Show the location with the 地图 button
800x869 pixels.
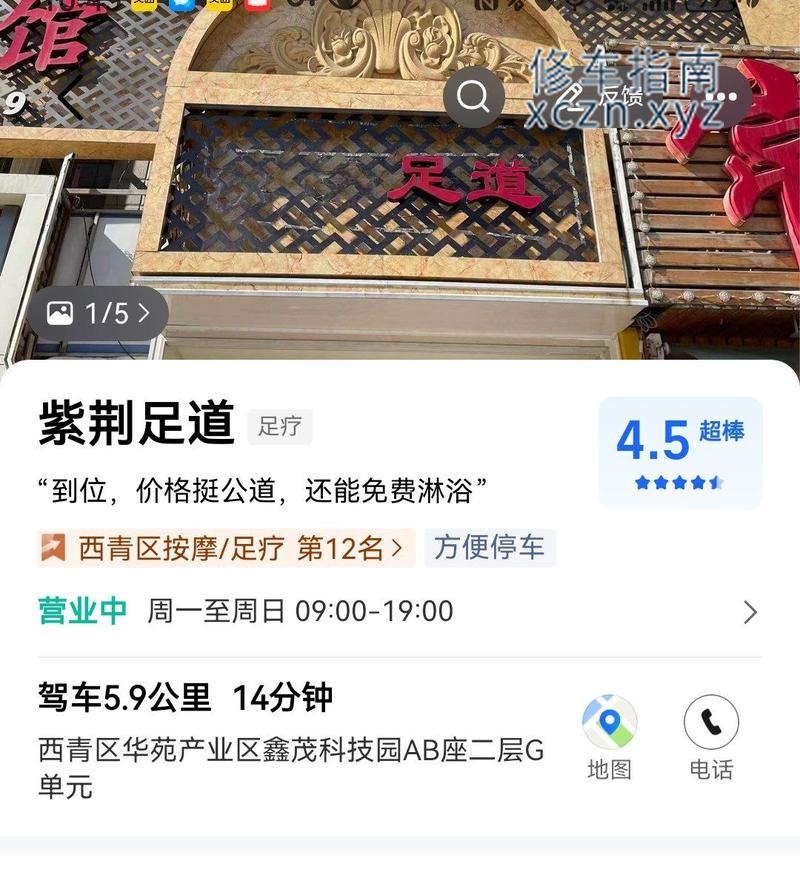pyautogui.click(x=609, y=738)
